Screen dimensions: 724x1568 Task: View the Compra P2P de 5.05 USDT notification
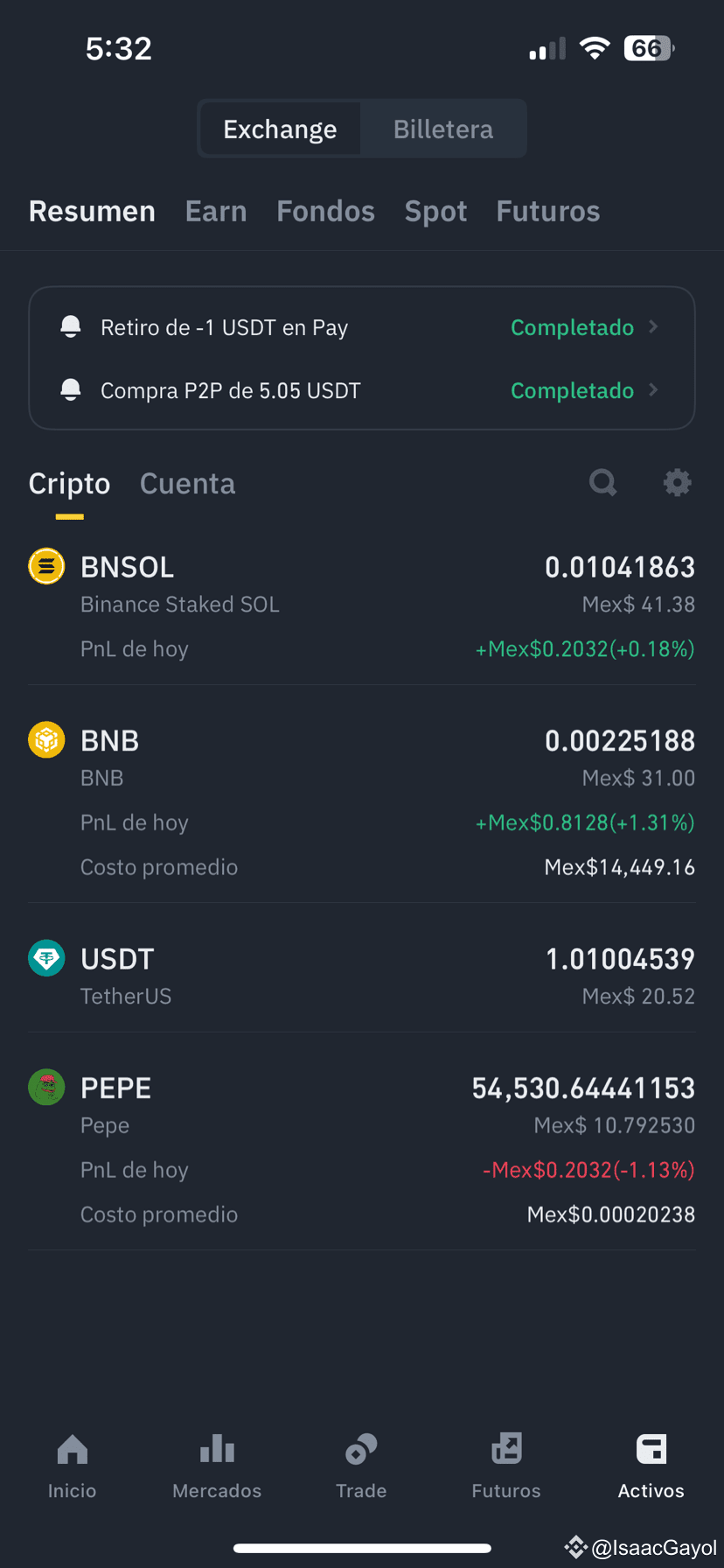point(362,390)
